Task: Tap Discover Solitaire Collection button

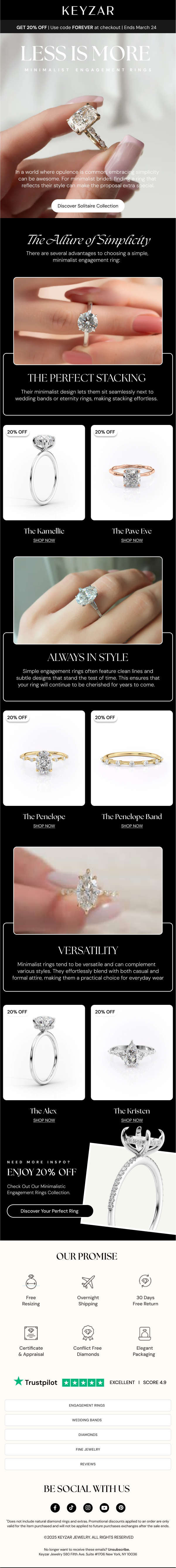Action: (x=87, y=206)
